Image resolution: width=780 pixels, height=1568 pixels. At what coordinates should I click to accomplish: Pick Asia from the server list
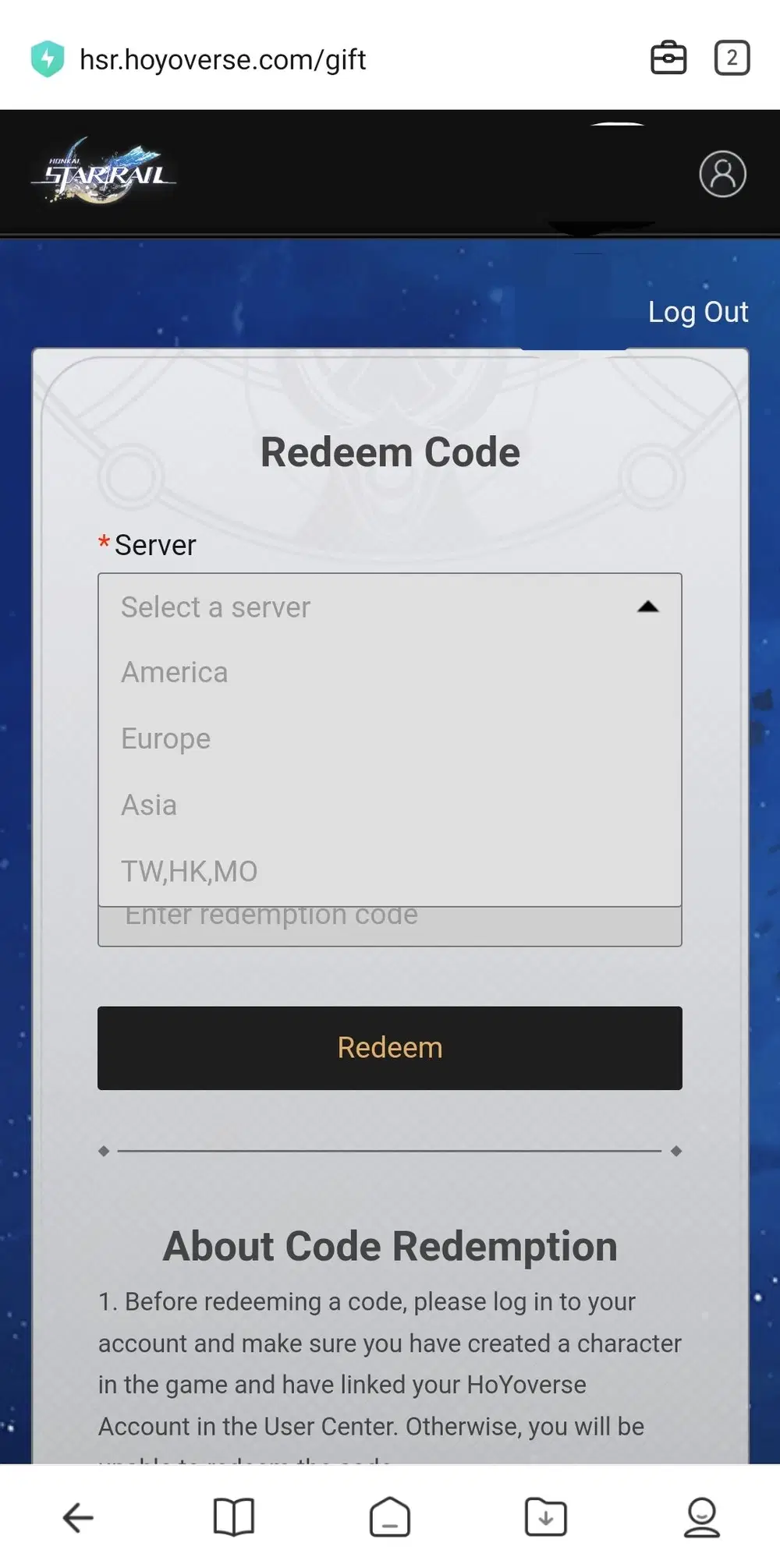point(390,805)
